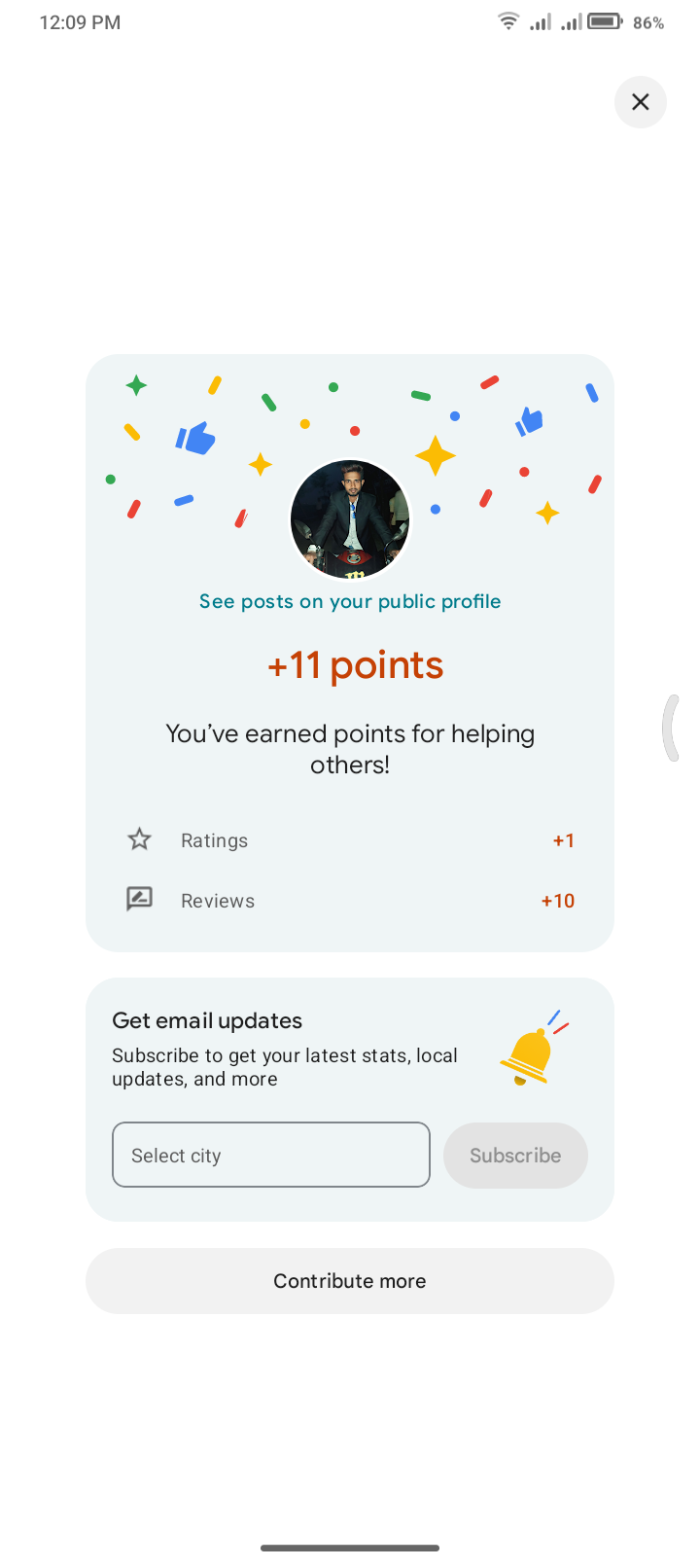Close the points earned screen
Viewport: 700px width, 1568px height.
[640, 102]
